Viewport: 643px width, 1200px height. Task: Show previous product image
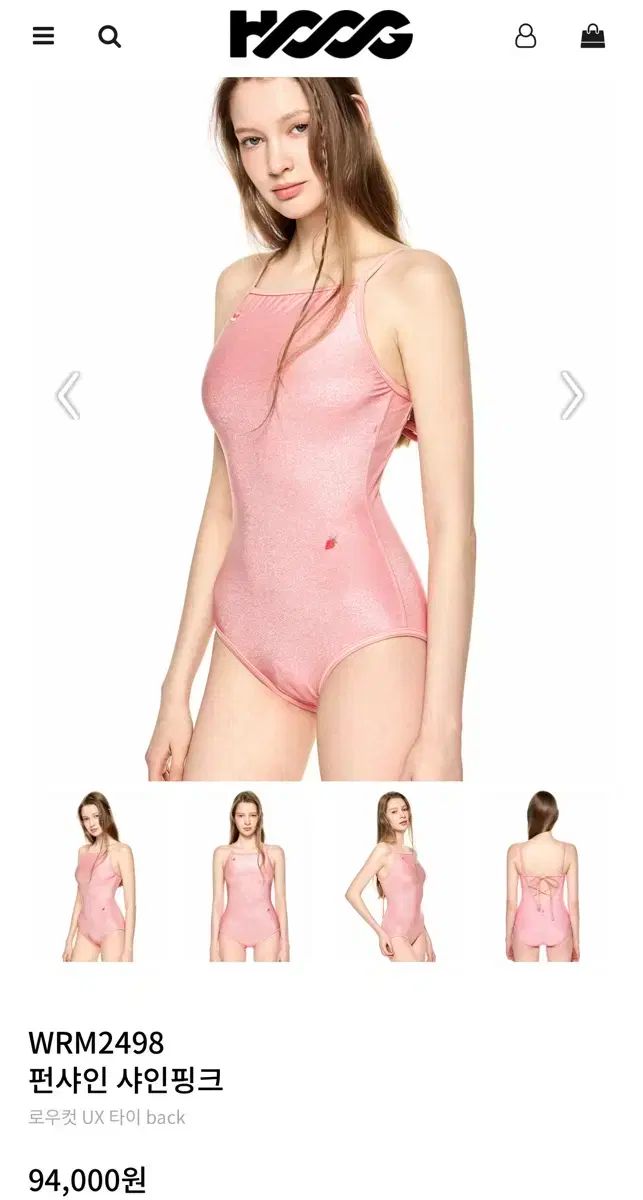point(67,395)
